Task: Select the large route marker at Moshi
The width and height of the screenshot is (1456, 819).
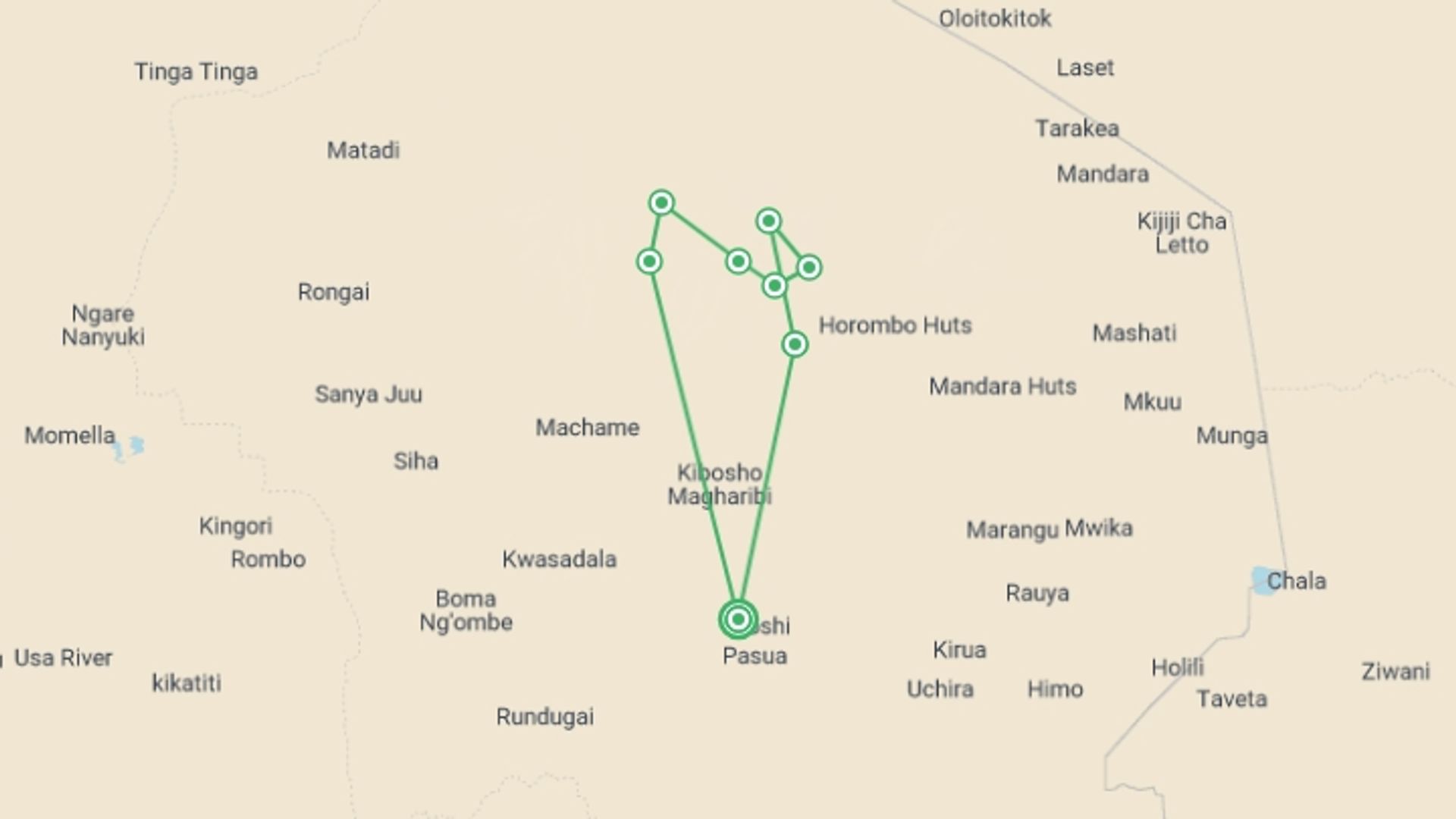Action: click(738, 620)
